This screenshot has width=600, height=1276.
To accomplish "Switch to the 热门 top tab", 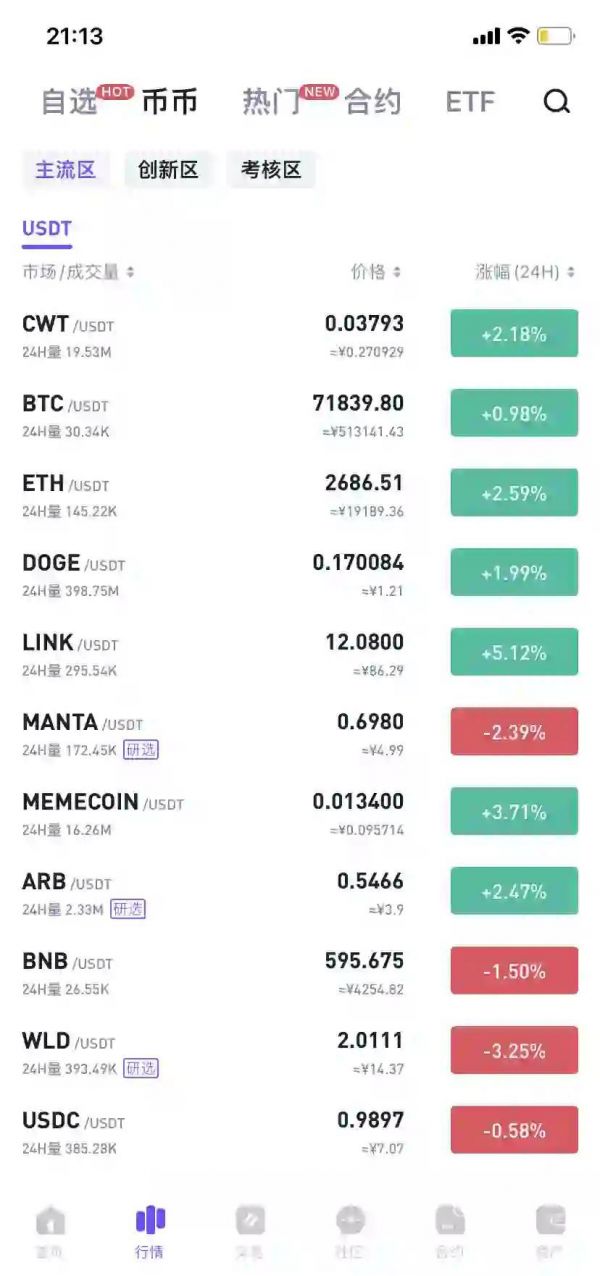I will click(x=272, y=101).
